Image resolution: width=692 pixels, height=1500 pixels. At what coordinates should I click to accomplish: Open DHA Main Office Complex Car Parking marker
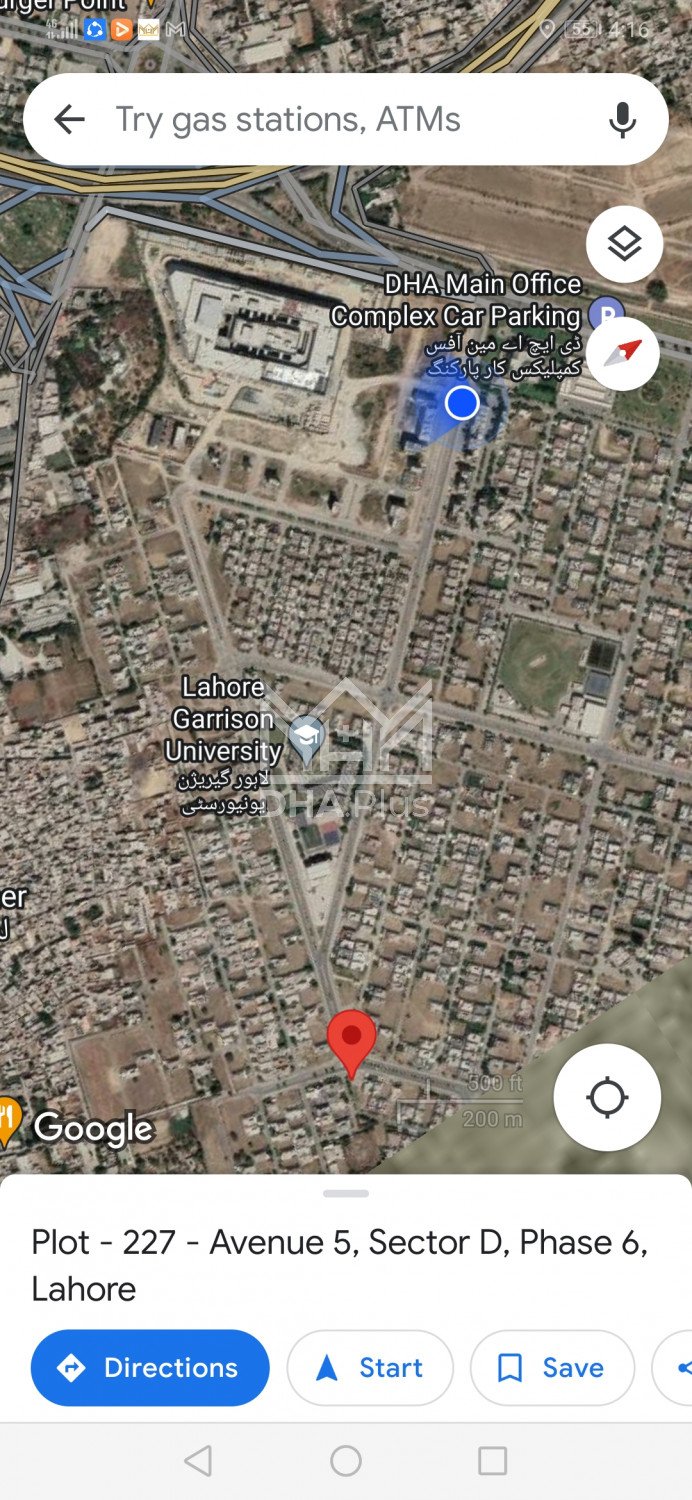click(605, 314)
